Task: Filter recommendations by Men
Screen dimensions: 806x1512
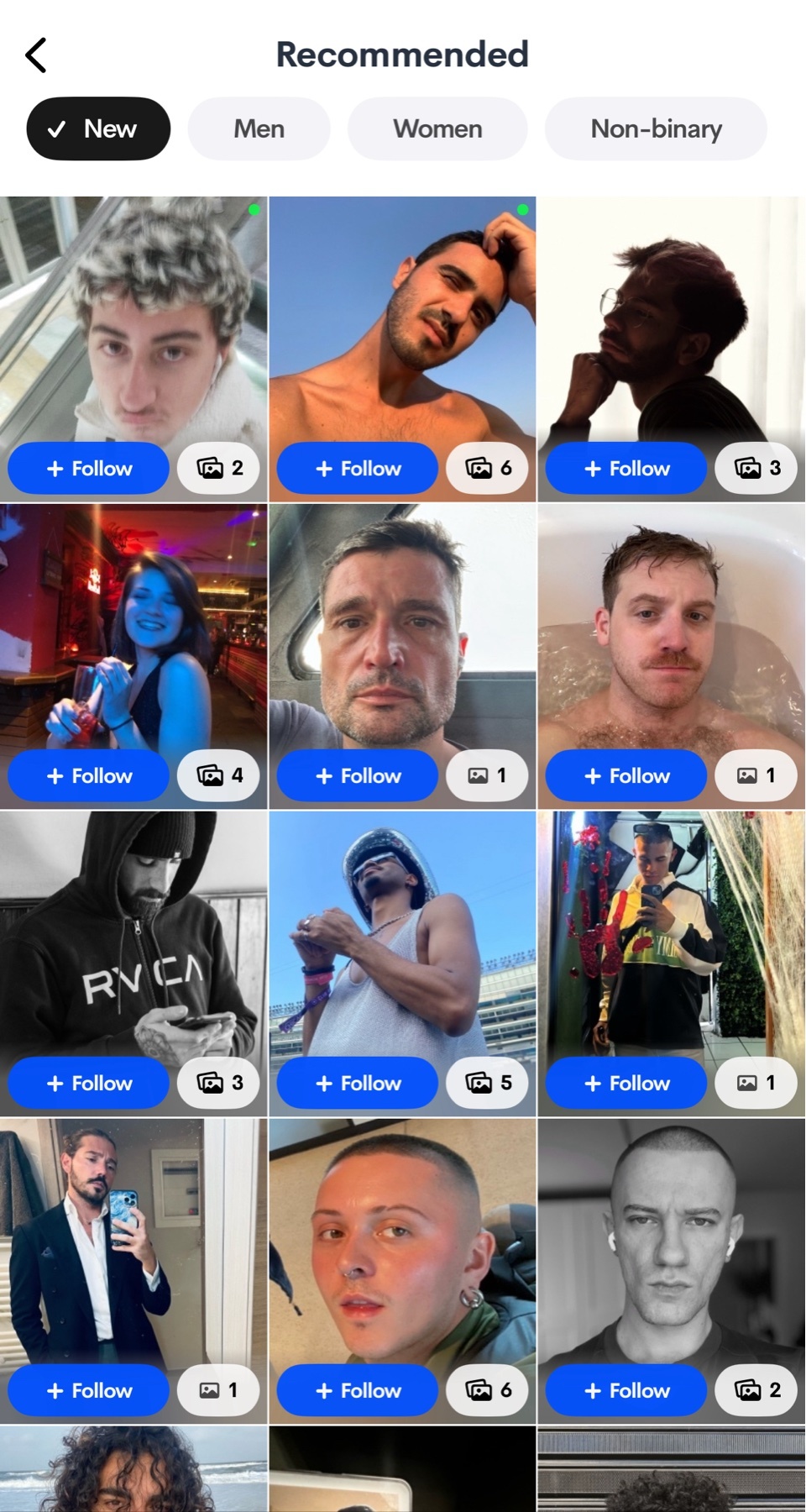Action: [259, 129]
